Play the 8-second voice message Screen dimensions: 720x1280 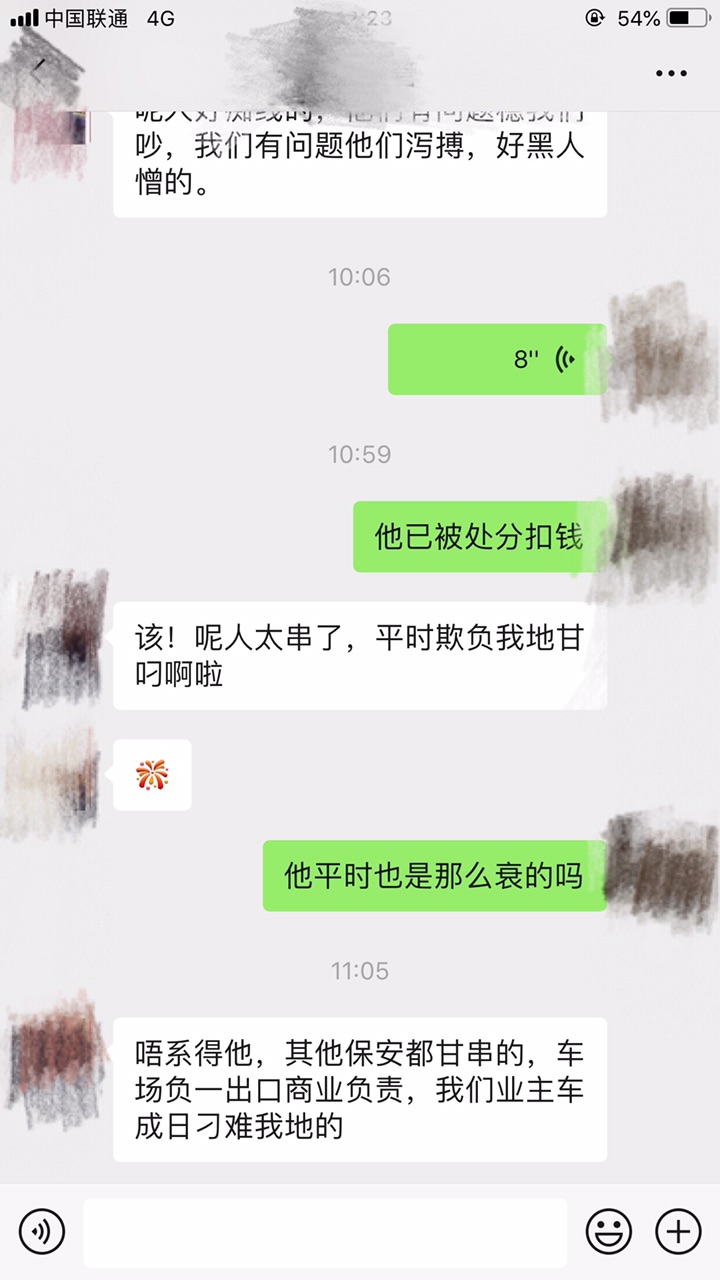(497, 359)
